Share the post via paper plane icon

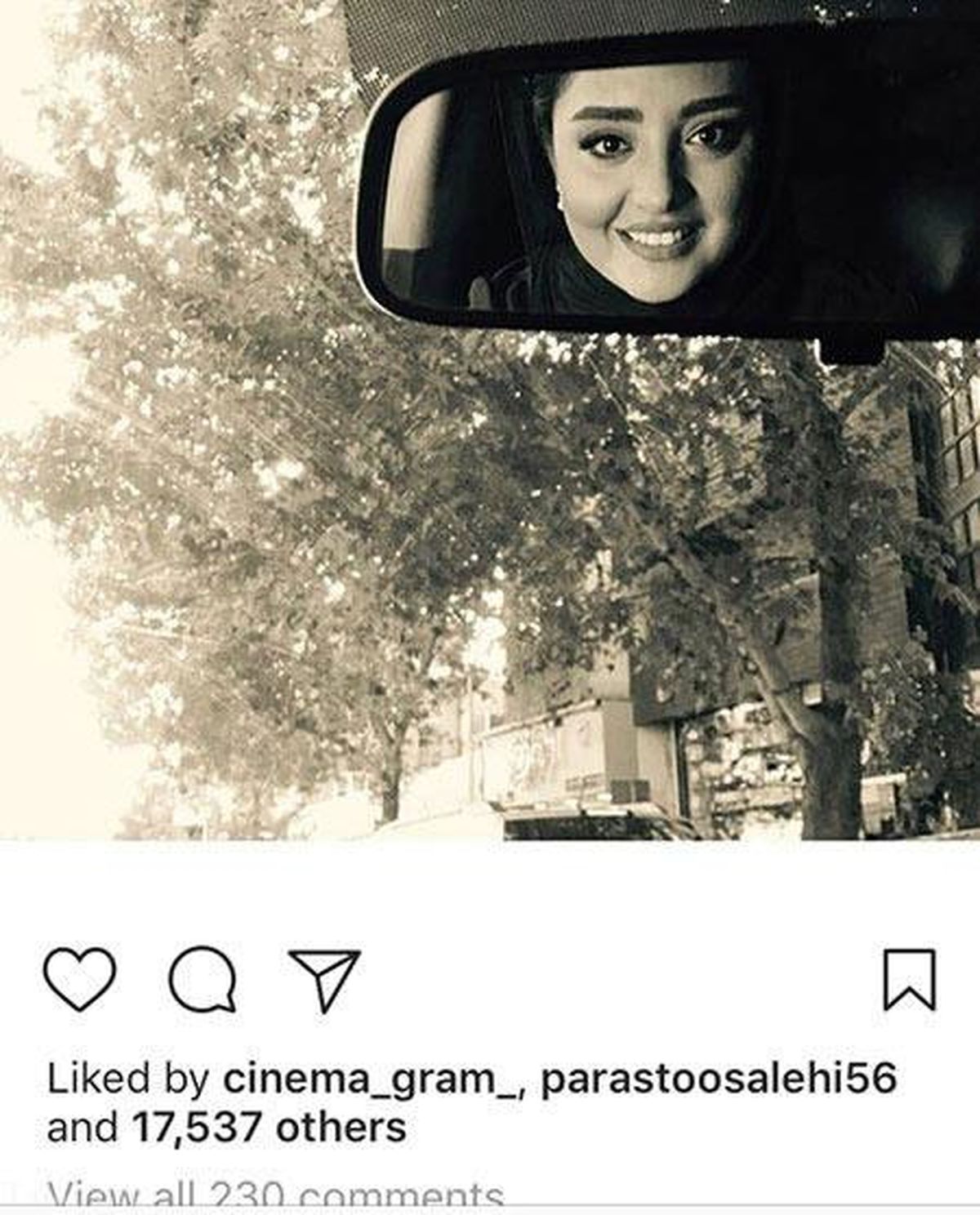(325, 979)
